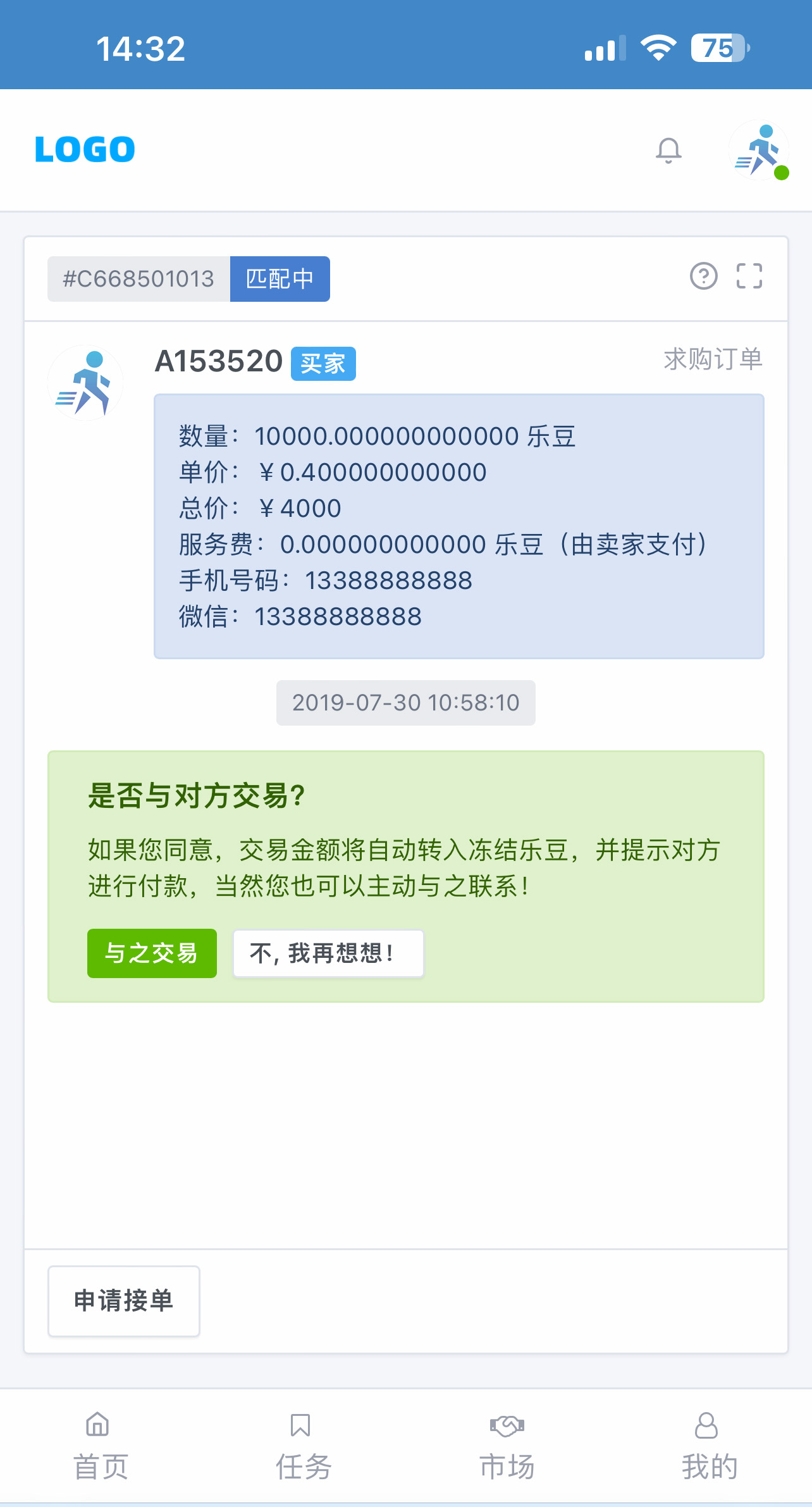Open buyer A153520's avatar

[86, 383]
